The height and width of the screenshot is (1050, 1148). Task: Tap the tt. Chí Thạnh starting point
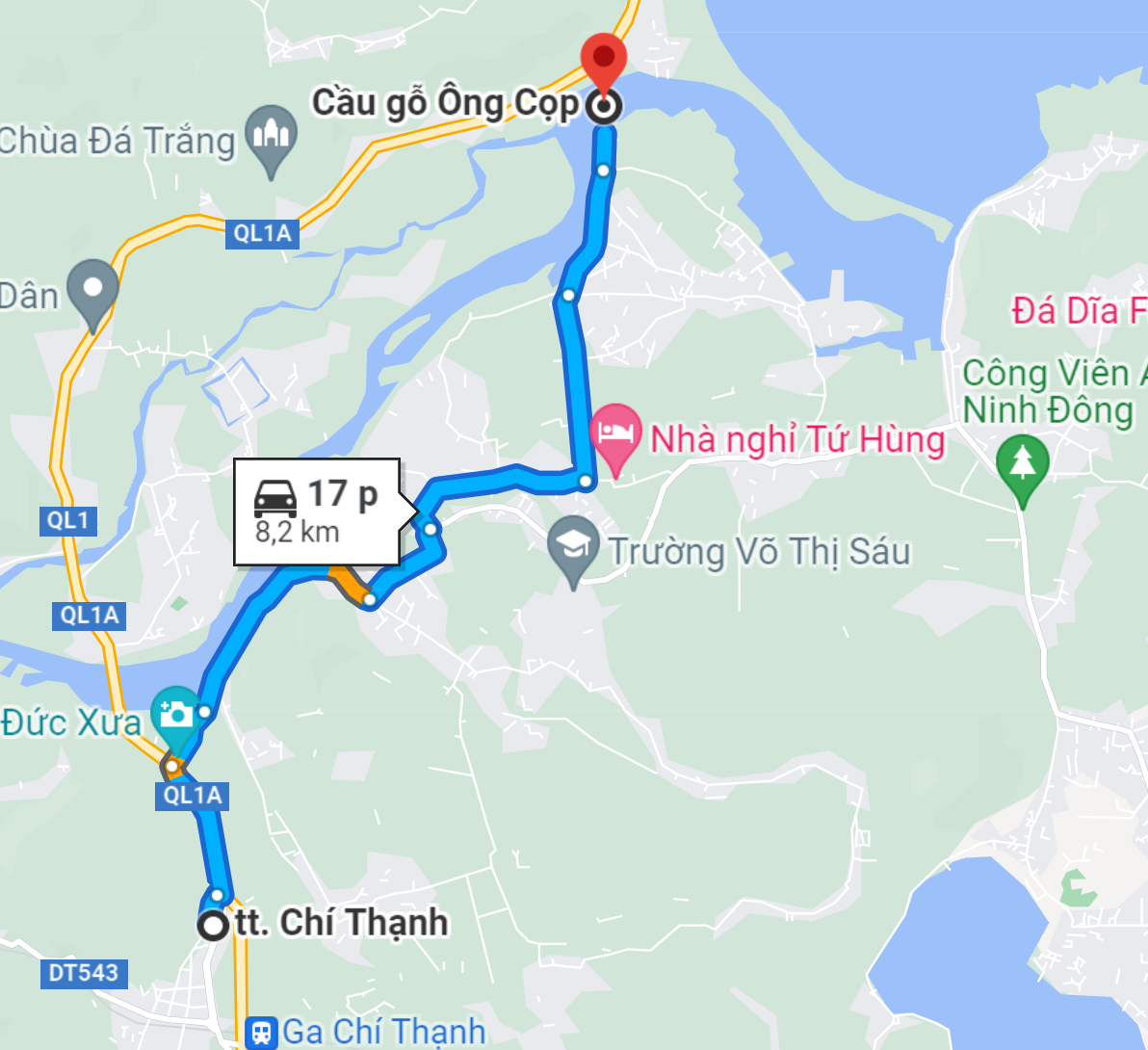pos(213,926)
